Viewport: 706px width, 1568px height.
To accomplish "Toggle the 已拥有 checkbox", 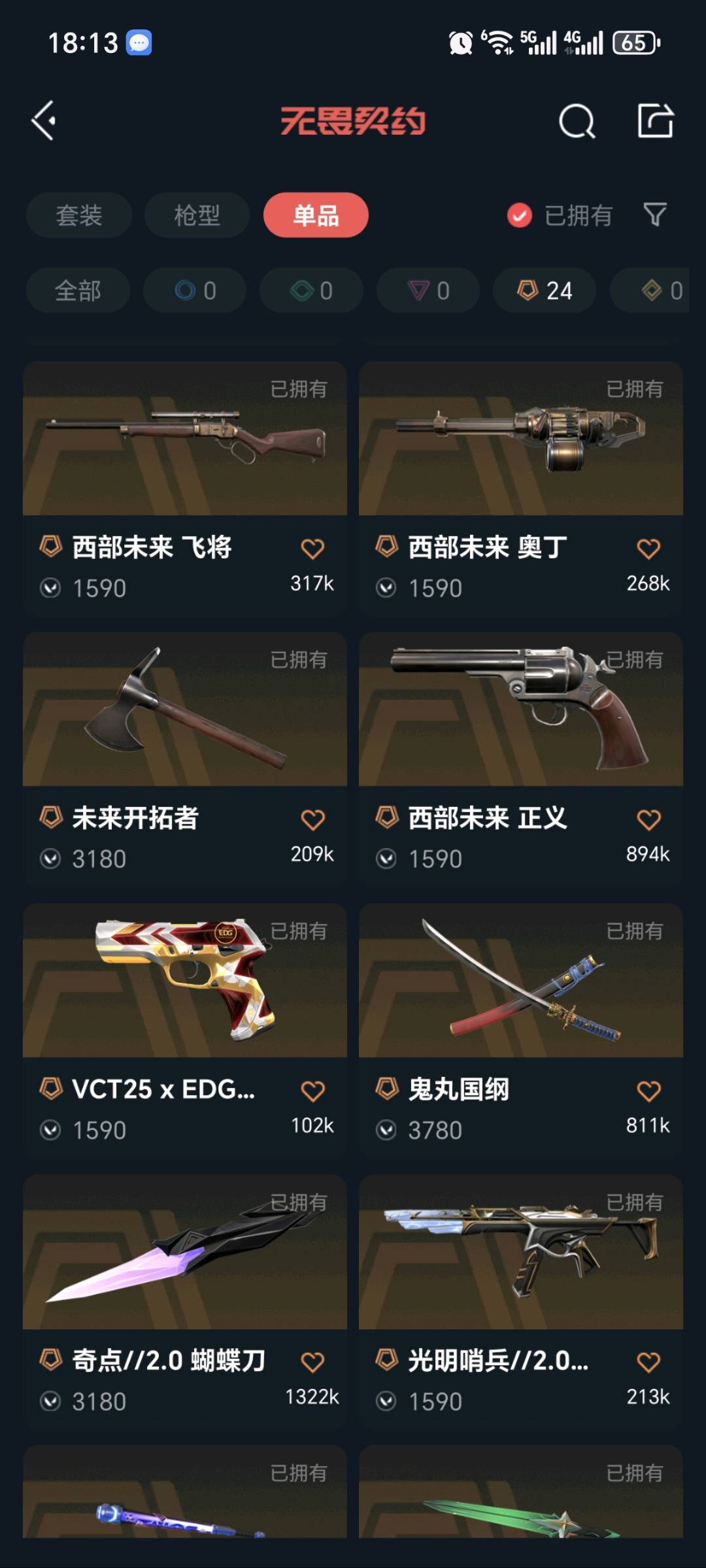I will [x=520, y=215].
